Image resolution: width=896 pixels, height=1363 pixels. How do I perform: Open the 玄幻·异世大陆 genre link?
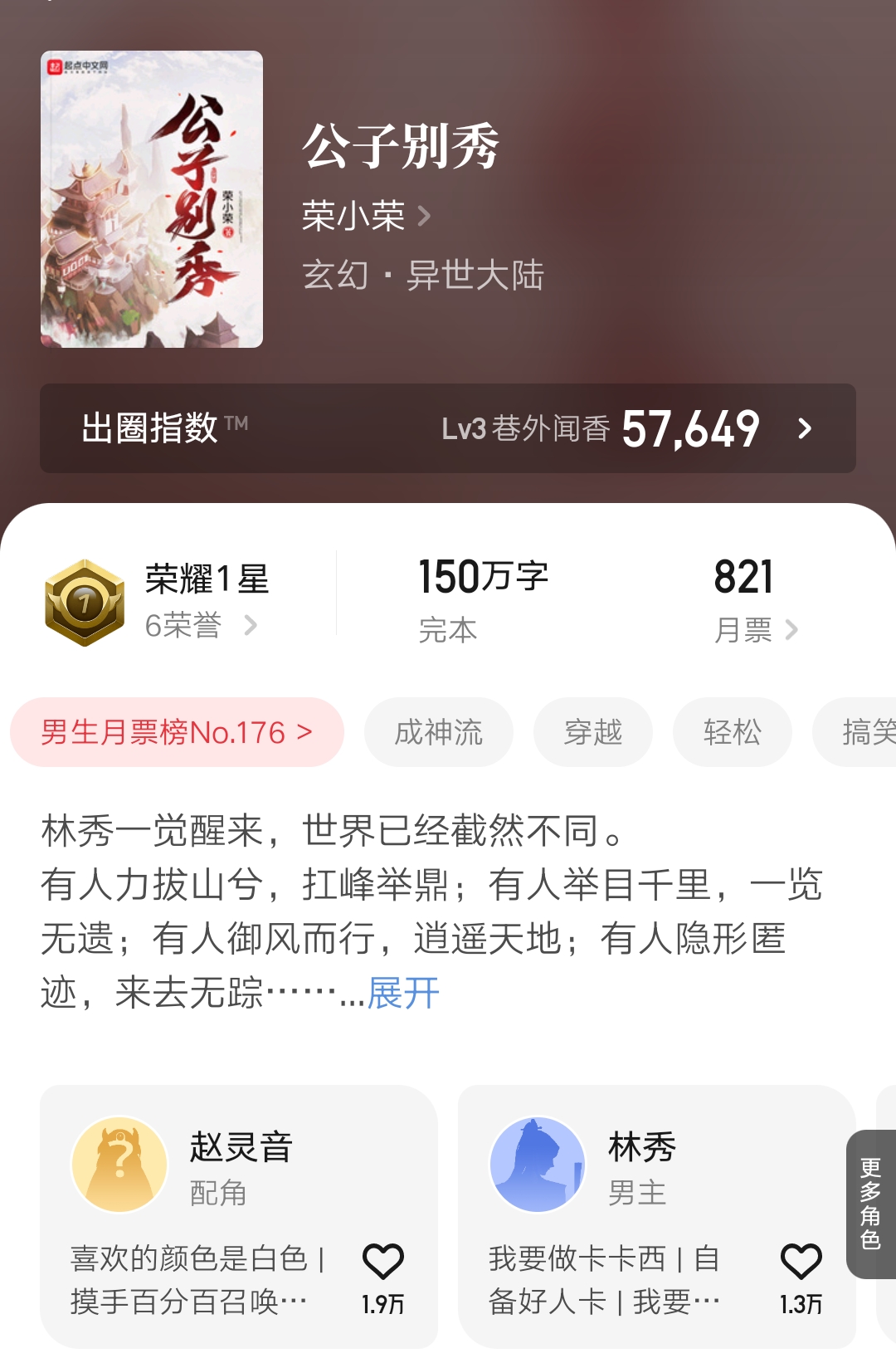click(x=423, y=276)
